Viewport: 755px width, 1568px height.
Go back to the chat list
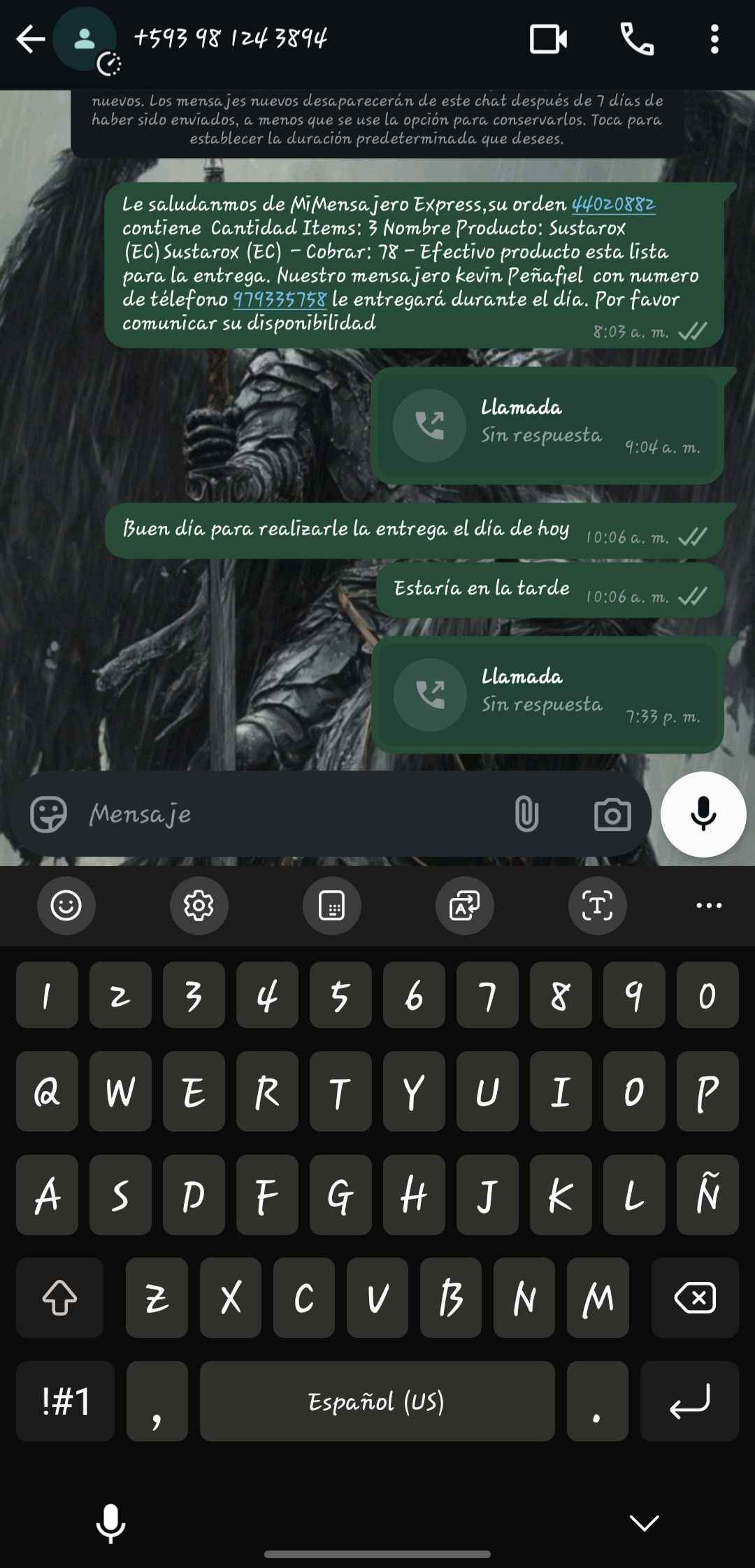[30, 39]
